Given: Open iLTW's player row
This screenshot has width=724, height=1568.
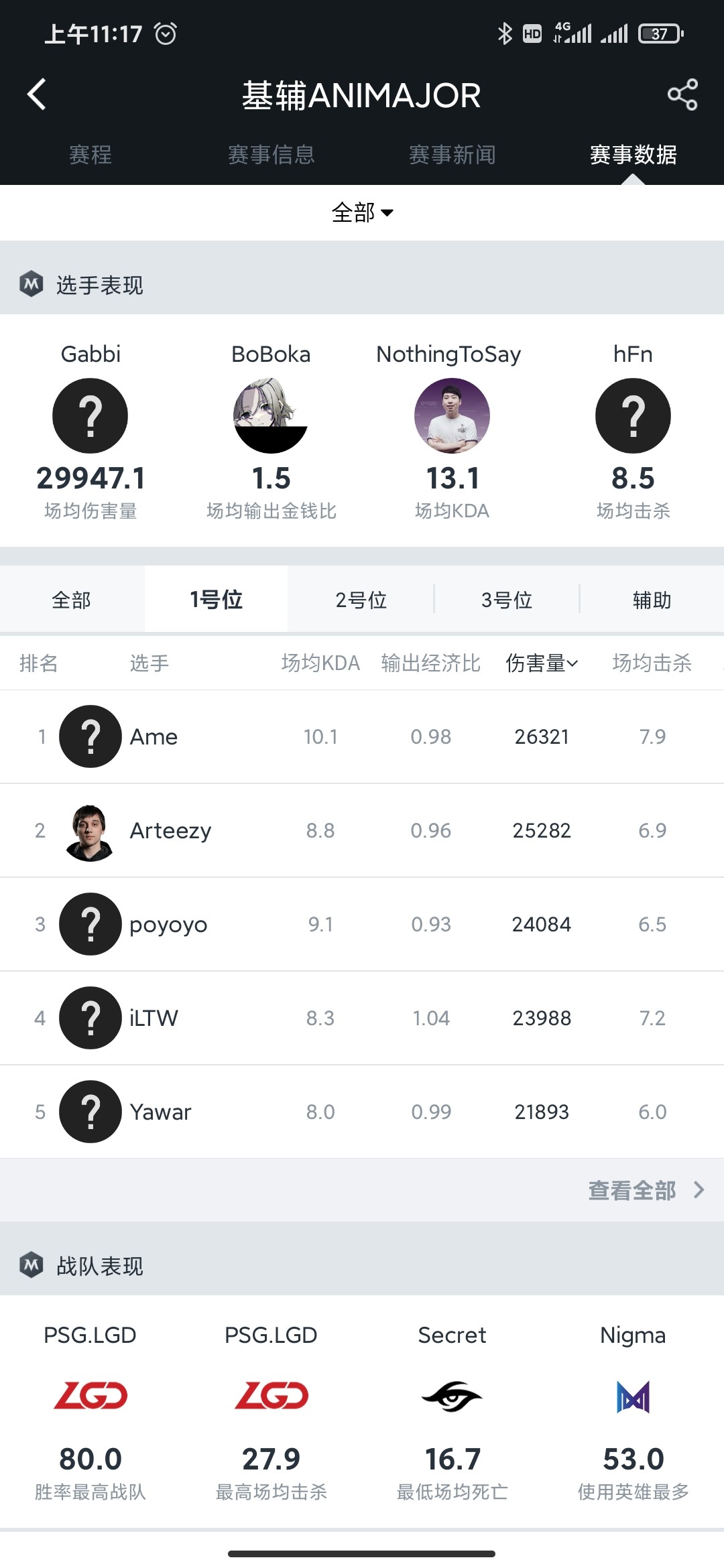Looking at the screenshot, I should pos(362,1018).
